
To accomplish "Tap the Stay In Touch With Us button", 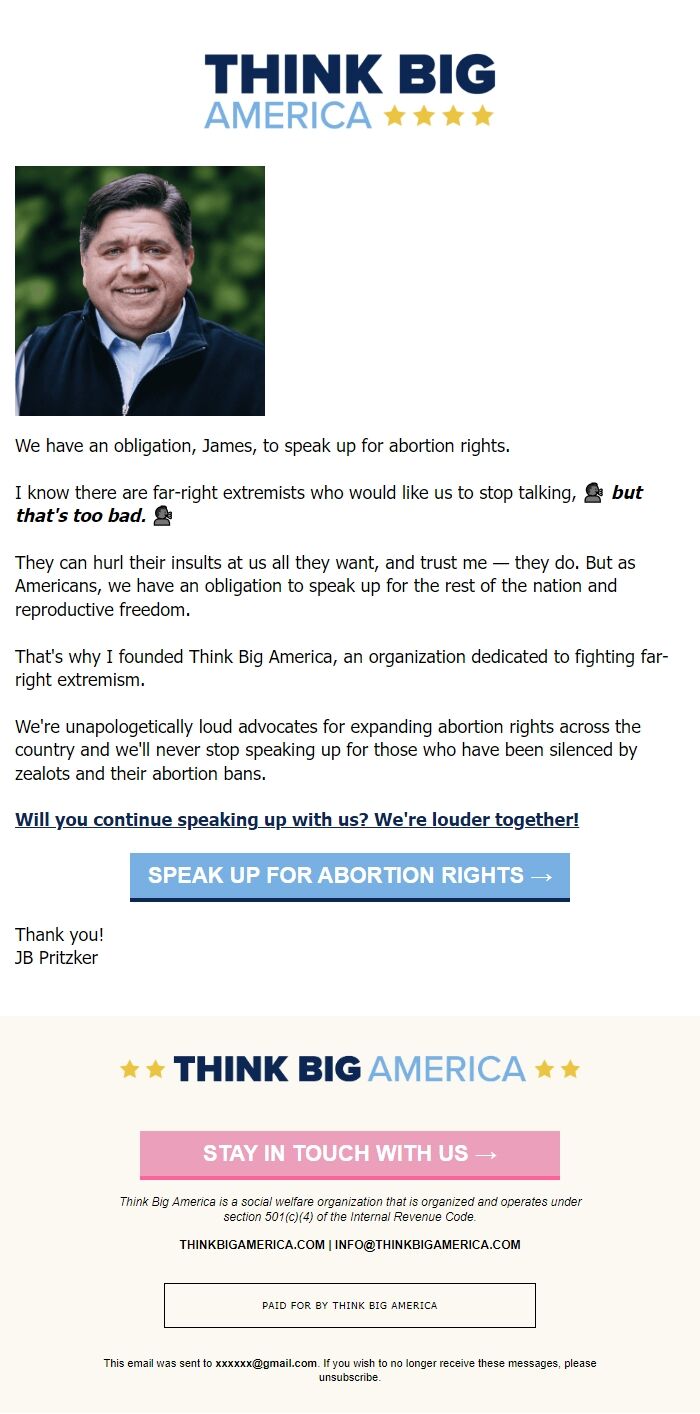I will [x=350, y=1154].
